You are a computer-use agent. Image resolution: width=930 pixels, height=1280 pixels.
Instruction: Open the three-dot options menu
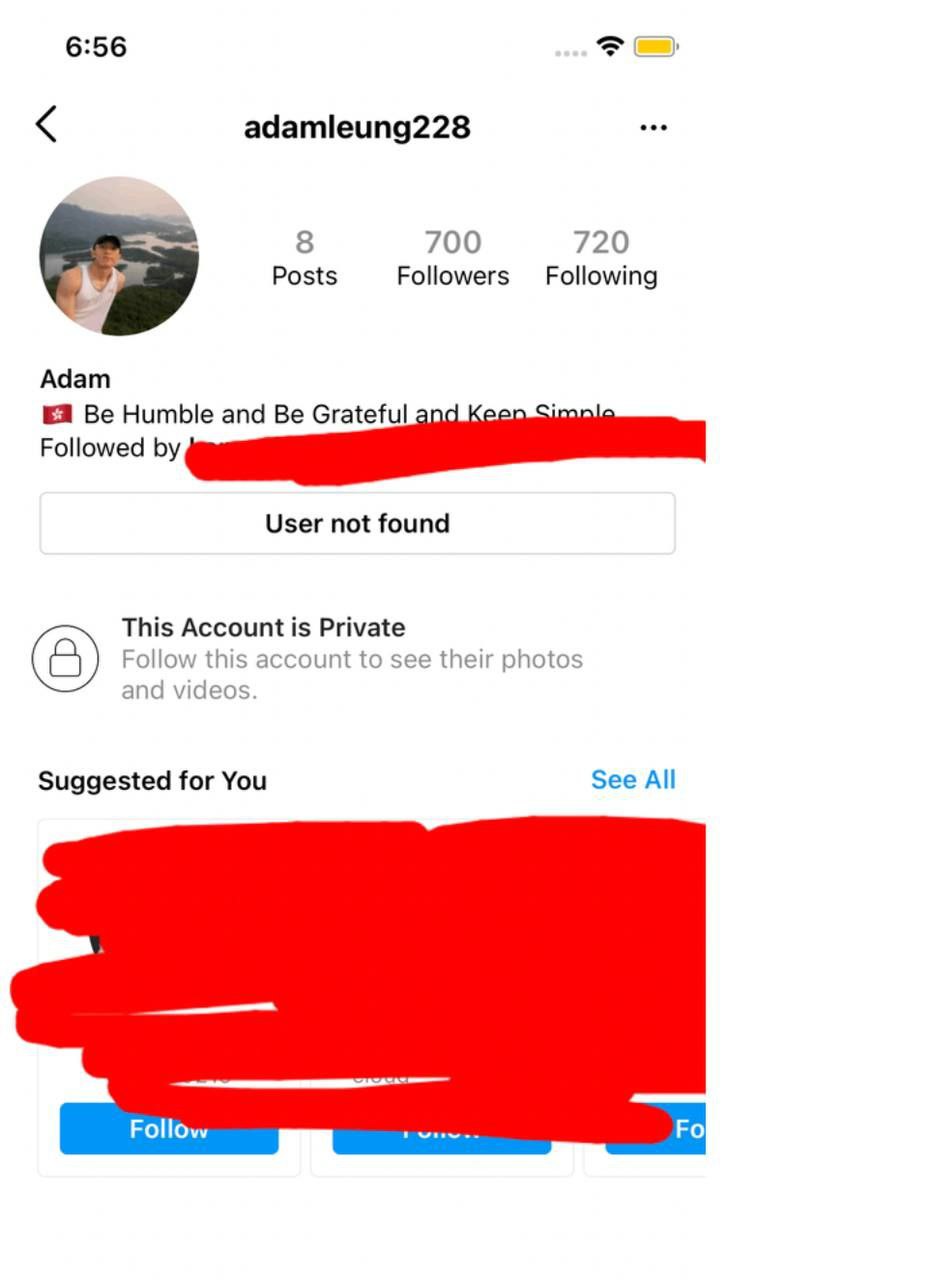coord(653,128)
